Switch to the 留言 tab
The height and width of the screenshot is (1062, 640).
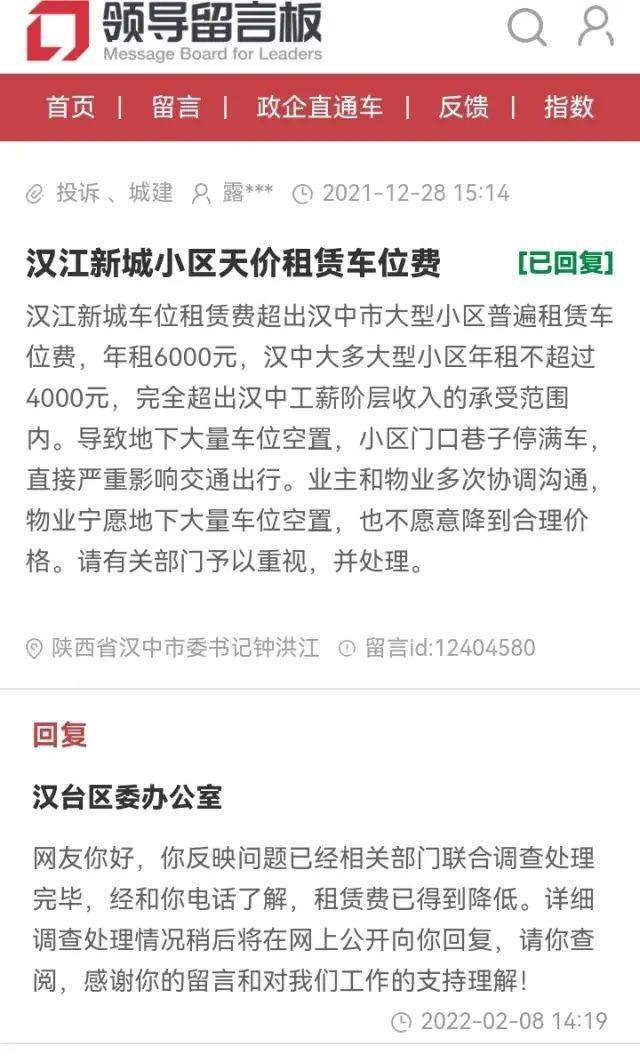tap(176, 107)
